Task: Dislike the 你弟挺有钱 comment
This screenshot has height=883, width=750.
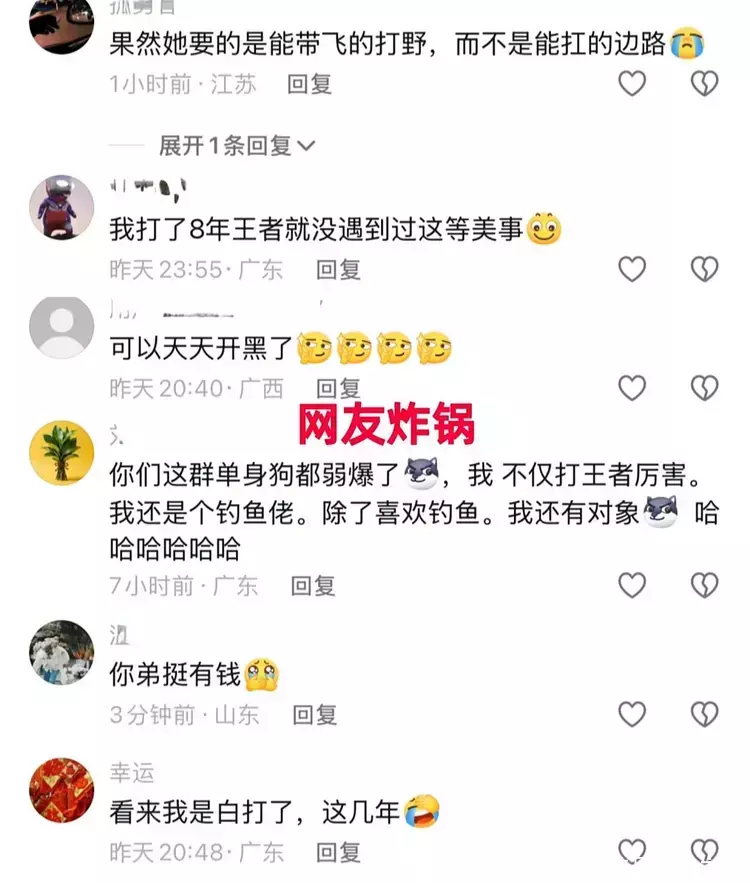Action: point(705,713)
